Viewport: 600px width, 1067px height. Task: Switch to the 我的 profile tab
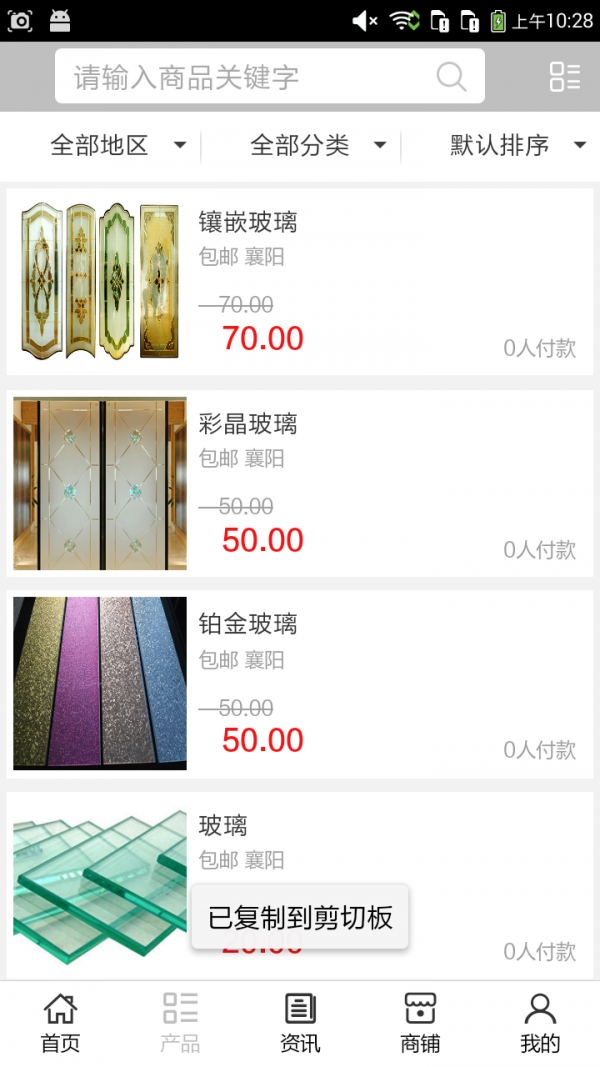[x=540, y=1023]
